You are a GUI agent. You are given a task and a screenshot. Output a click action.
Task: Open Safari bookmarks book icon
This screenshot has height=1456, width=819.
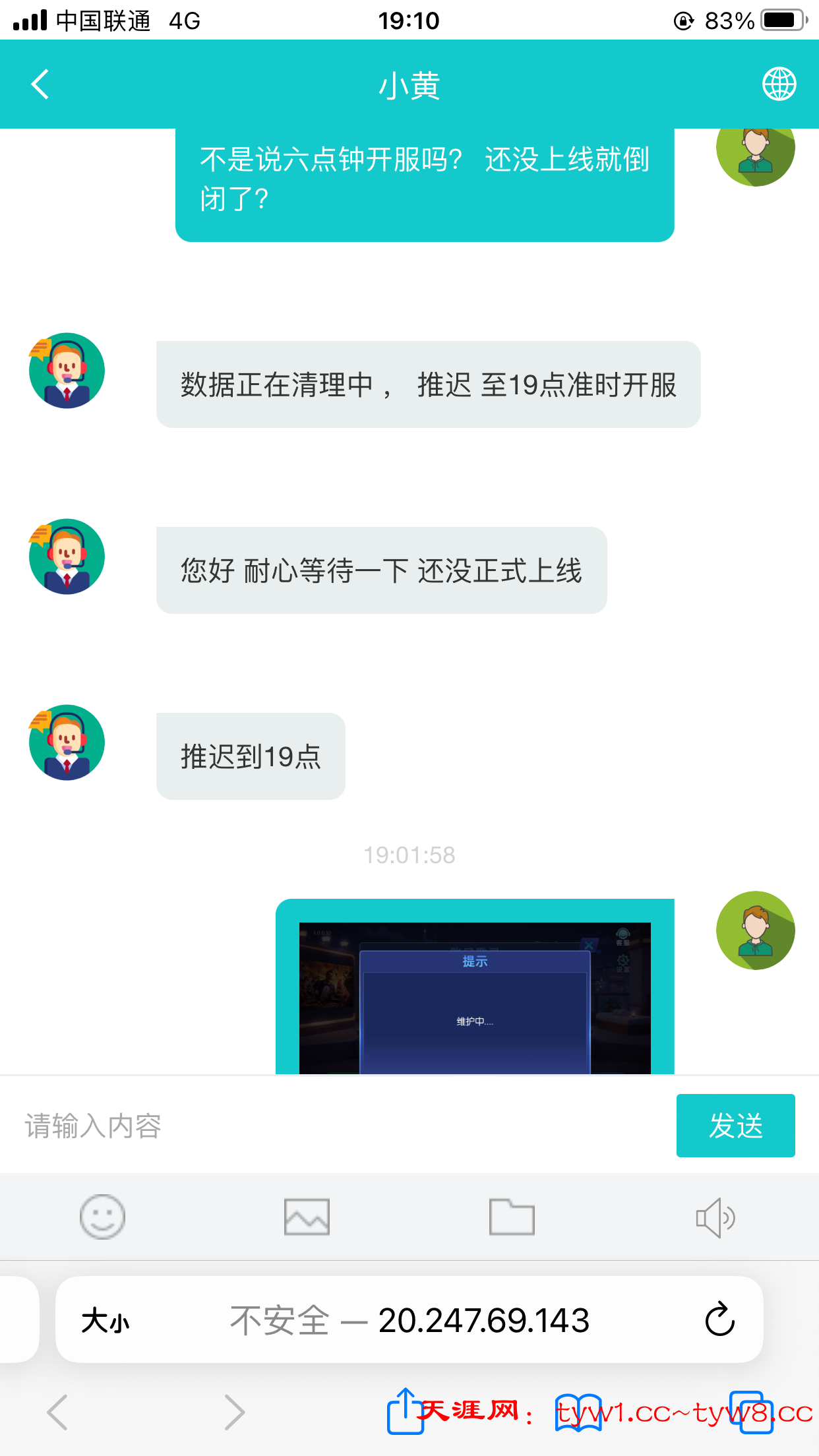(578, 1412)
